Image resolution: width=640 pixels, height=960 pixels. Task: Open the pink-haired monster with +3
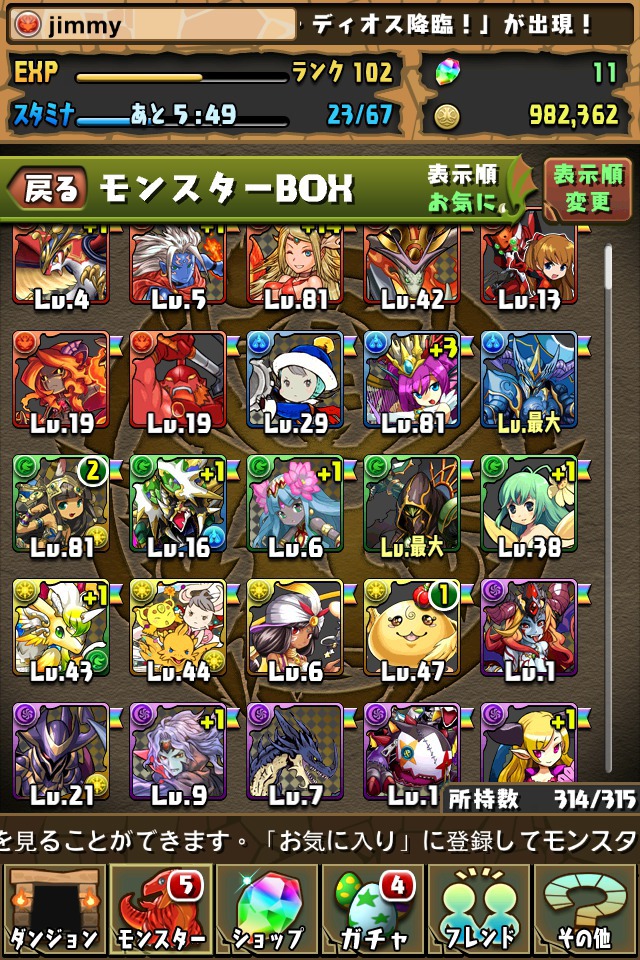(x=412, y=380)
